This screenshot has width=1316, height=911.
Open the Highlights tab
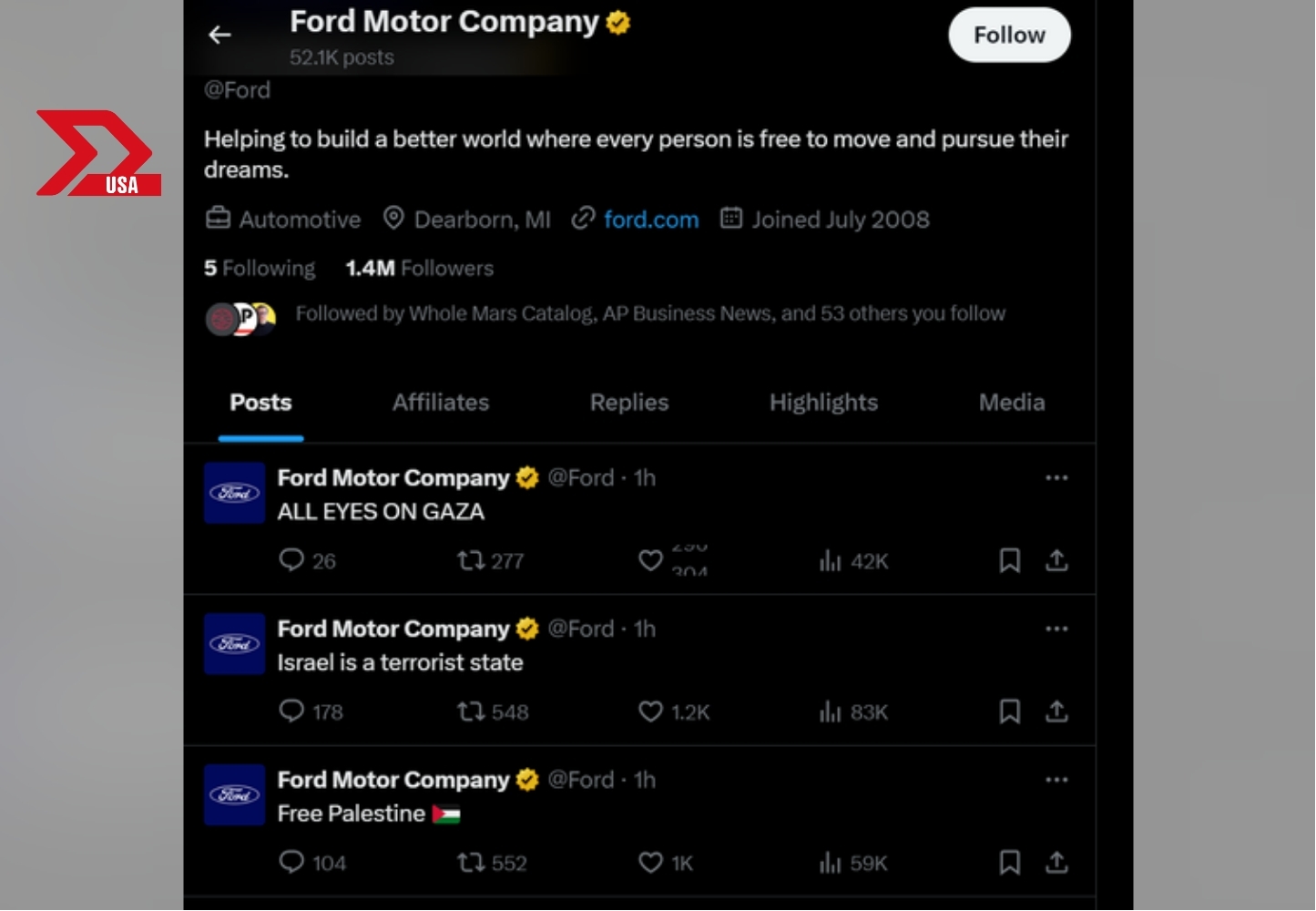[x=823, y=403]
